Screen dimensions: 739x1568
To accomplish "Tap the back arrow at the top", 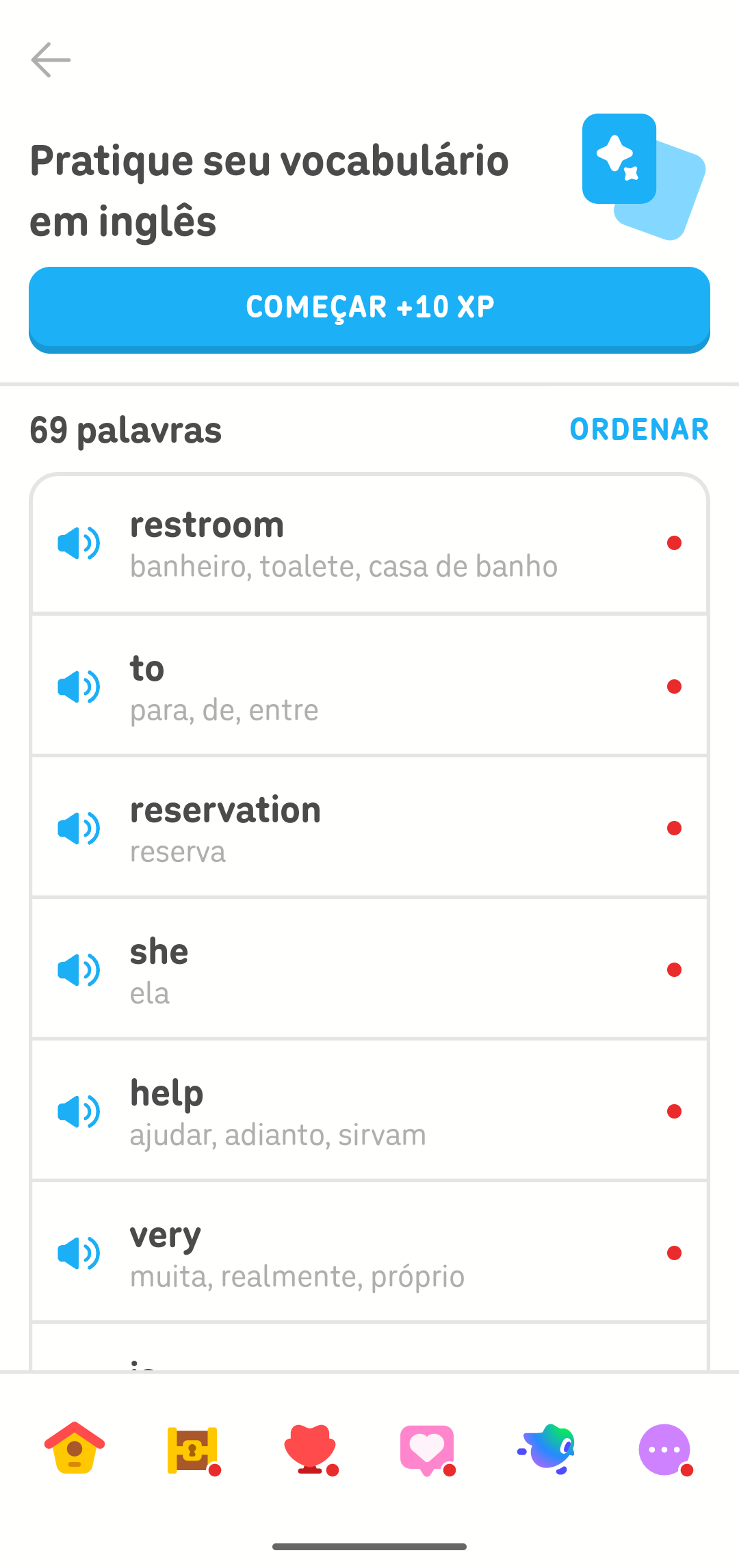I will tap(52, 60).
